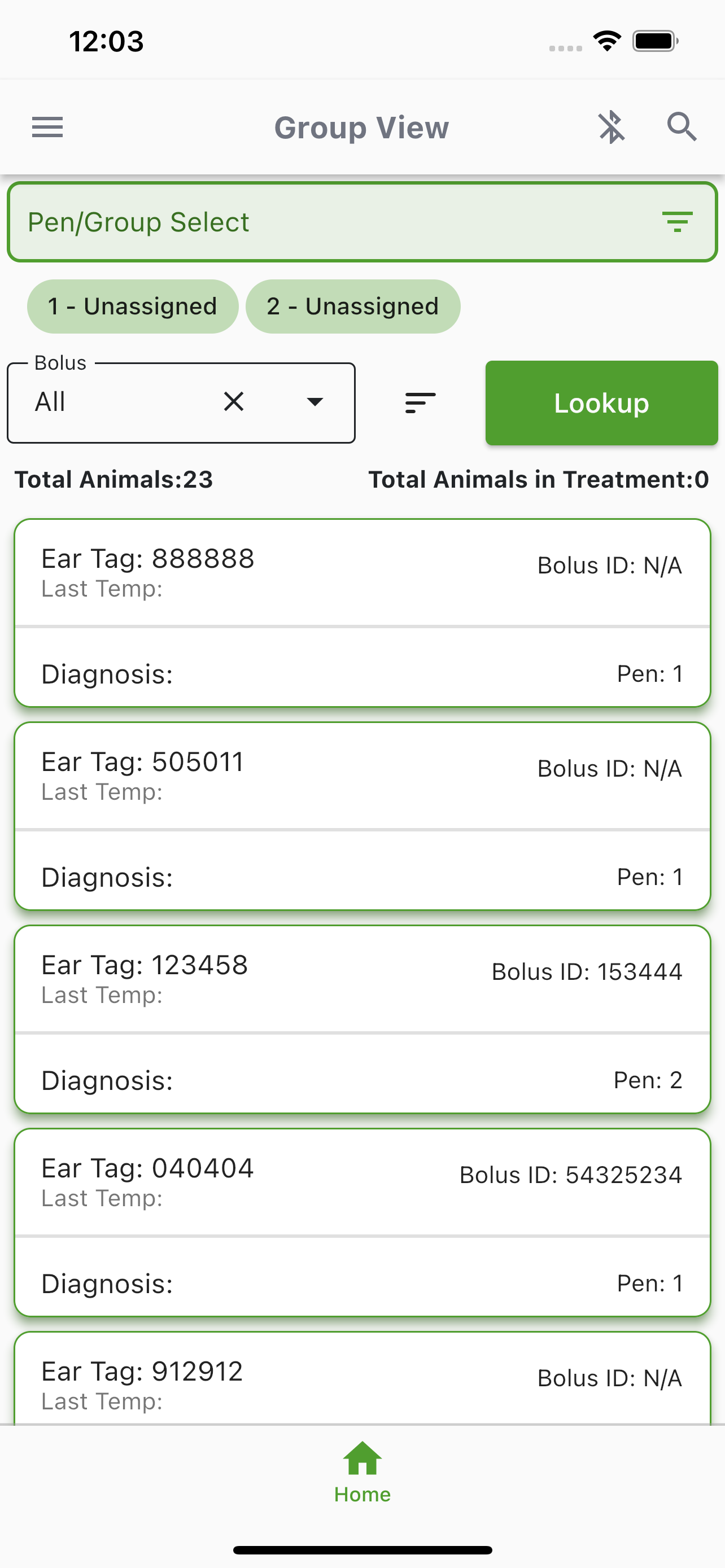The image size is (725, 1568).
Task: Go to the Home tab
Action: [362, 1473]
